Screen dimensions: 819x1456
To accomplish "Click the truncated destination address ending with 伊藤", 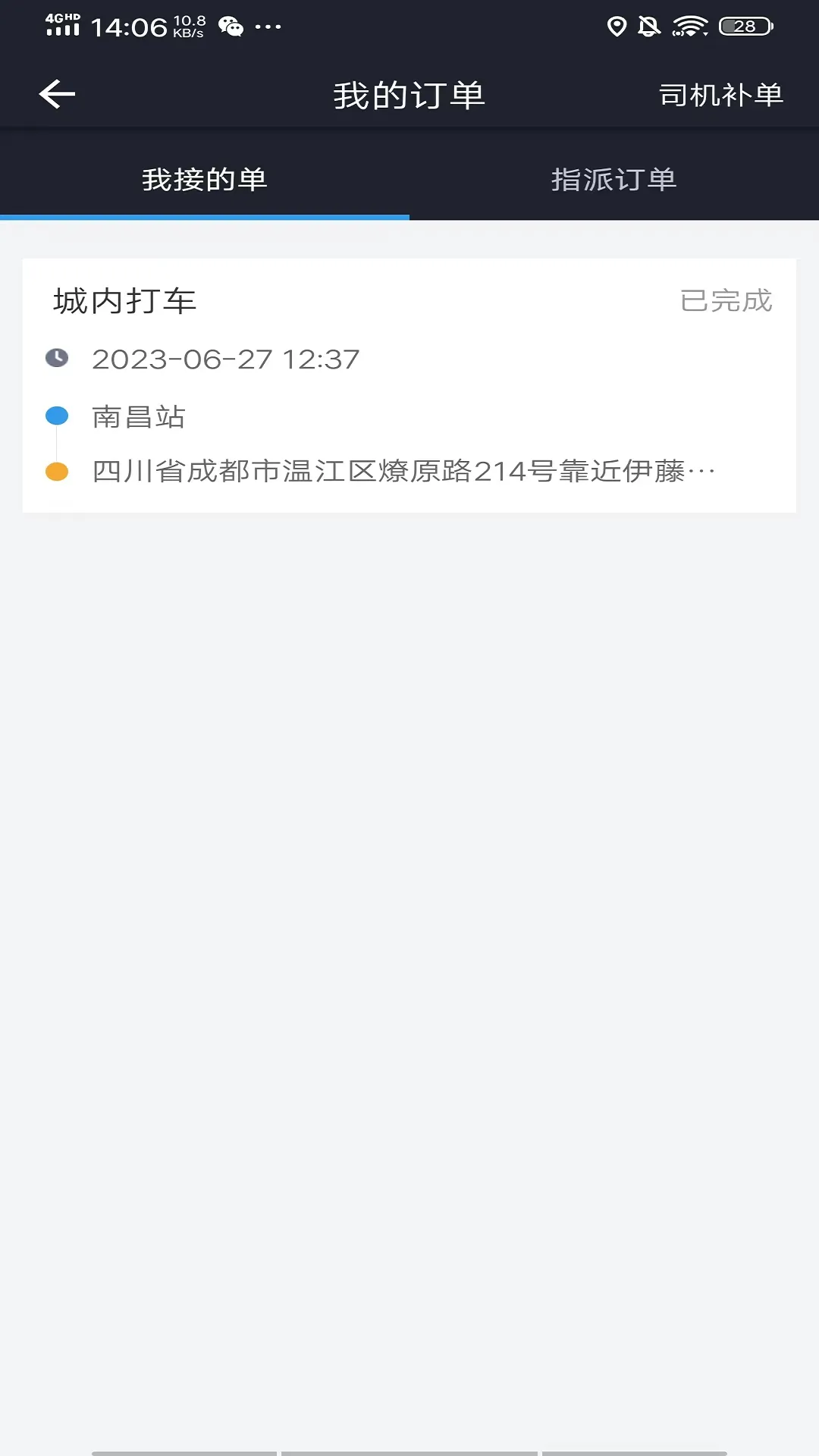I will click(x=402, y=470).
